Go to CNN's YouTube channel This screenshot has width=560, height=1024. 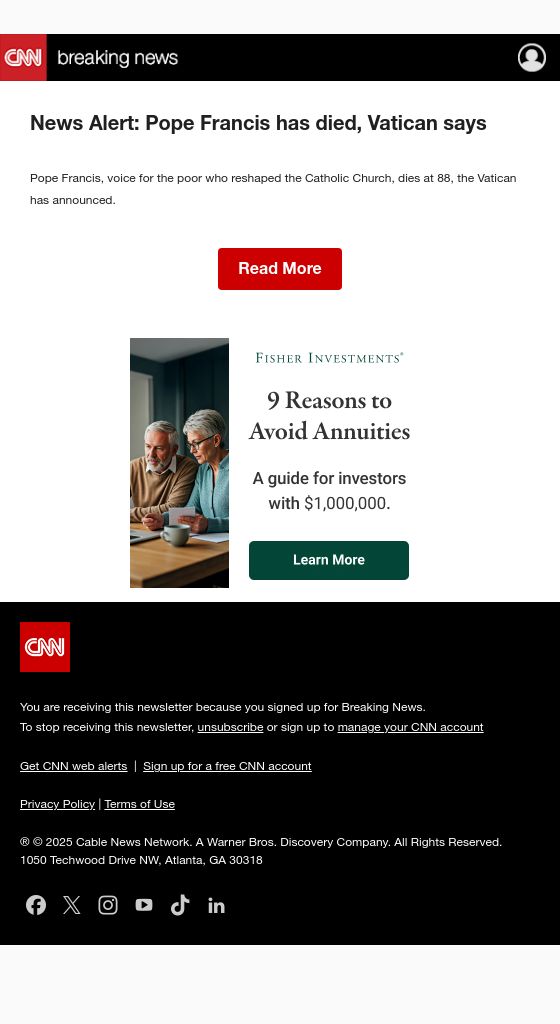(x=144, y=904)
